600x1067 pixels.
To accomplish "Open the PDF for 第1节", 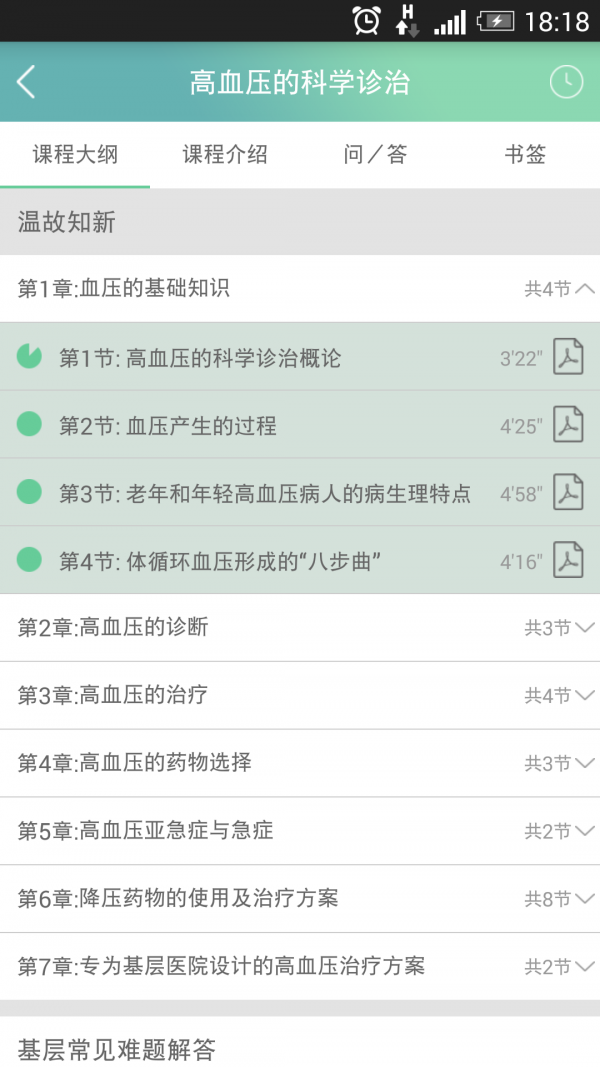I will pyautogui.click(x=569, y=357).
